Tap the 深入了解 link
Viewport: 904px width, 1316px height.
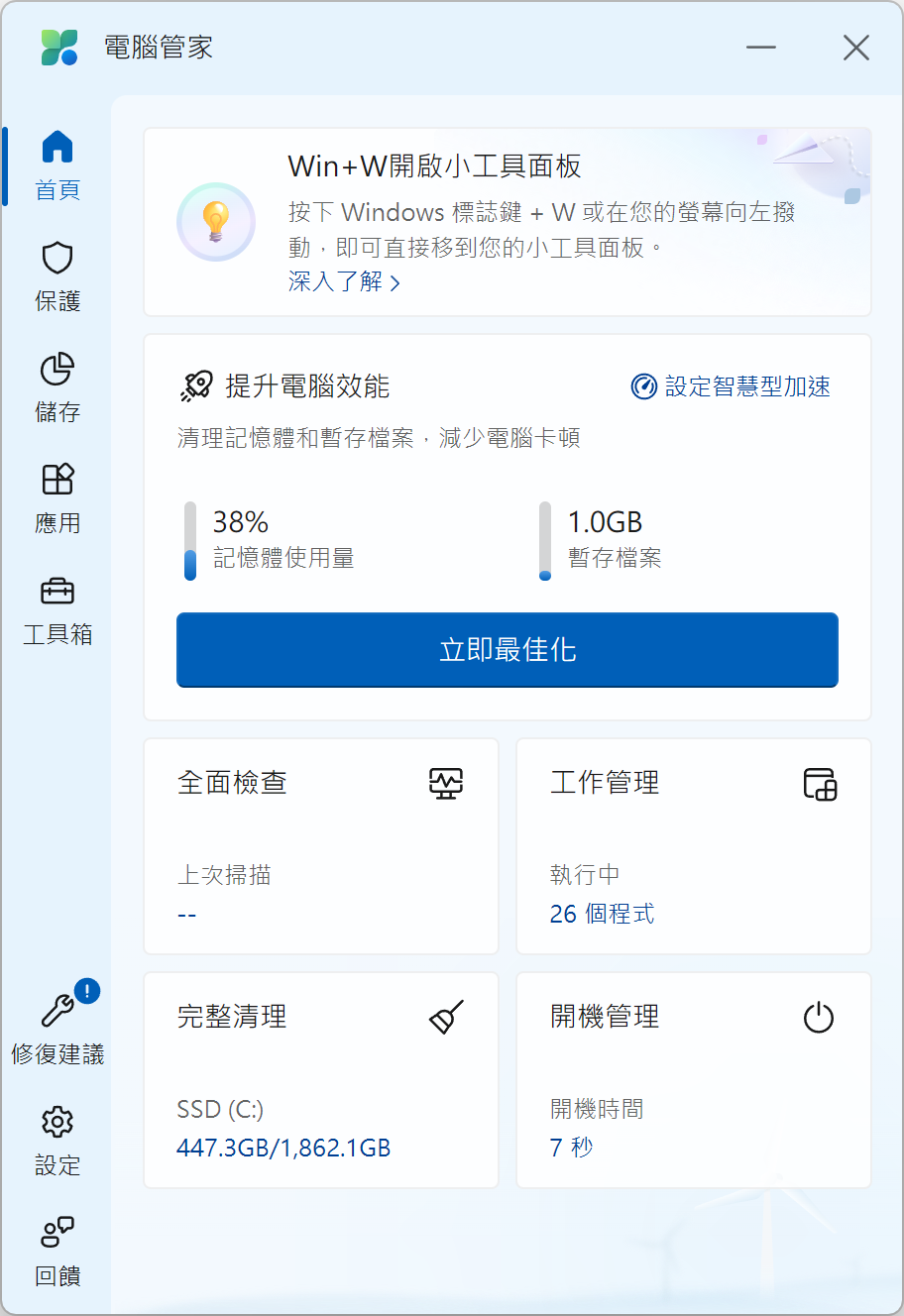pos(344,282)
